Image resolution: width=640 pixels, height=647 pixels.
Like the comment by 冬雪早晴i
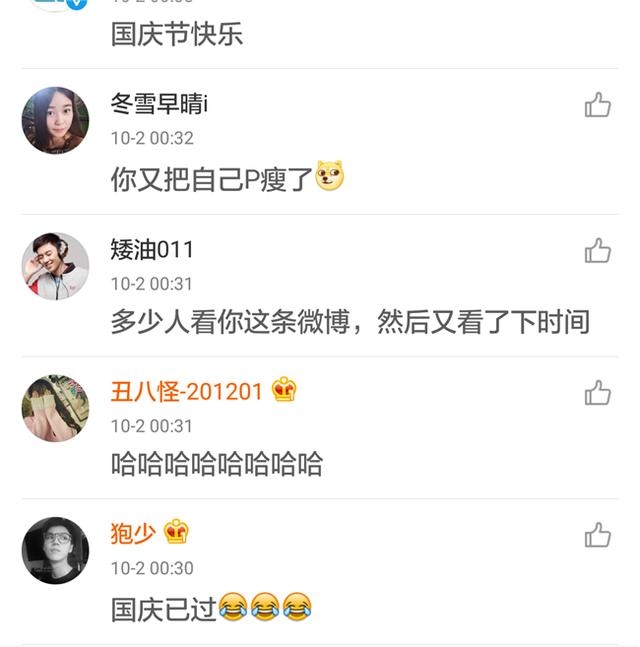[x=597, y=105]
